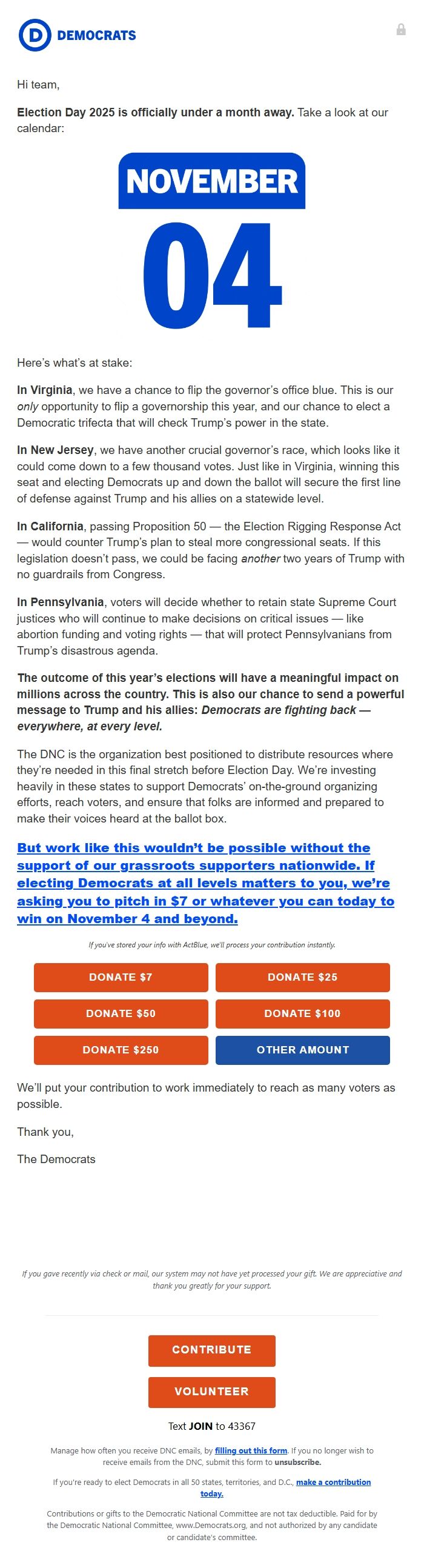Choose the DONATE $25 option
The image size is (424, 1568).
[302, 977]
